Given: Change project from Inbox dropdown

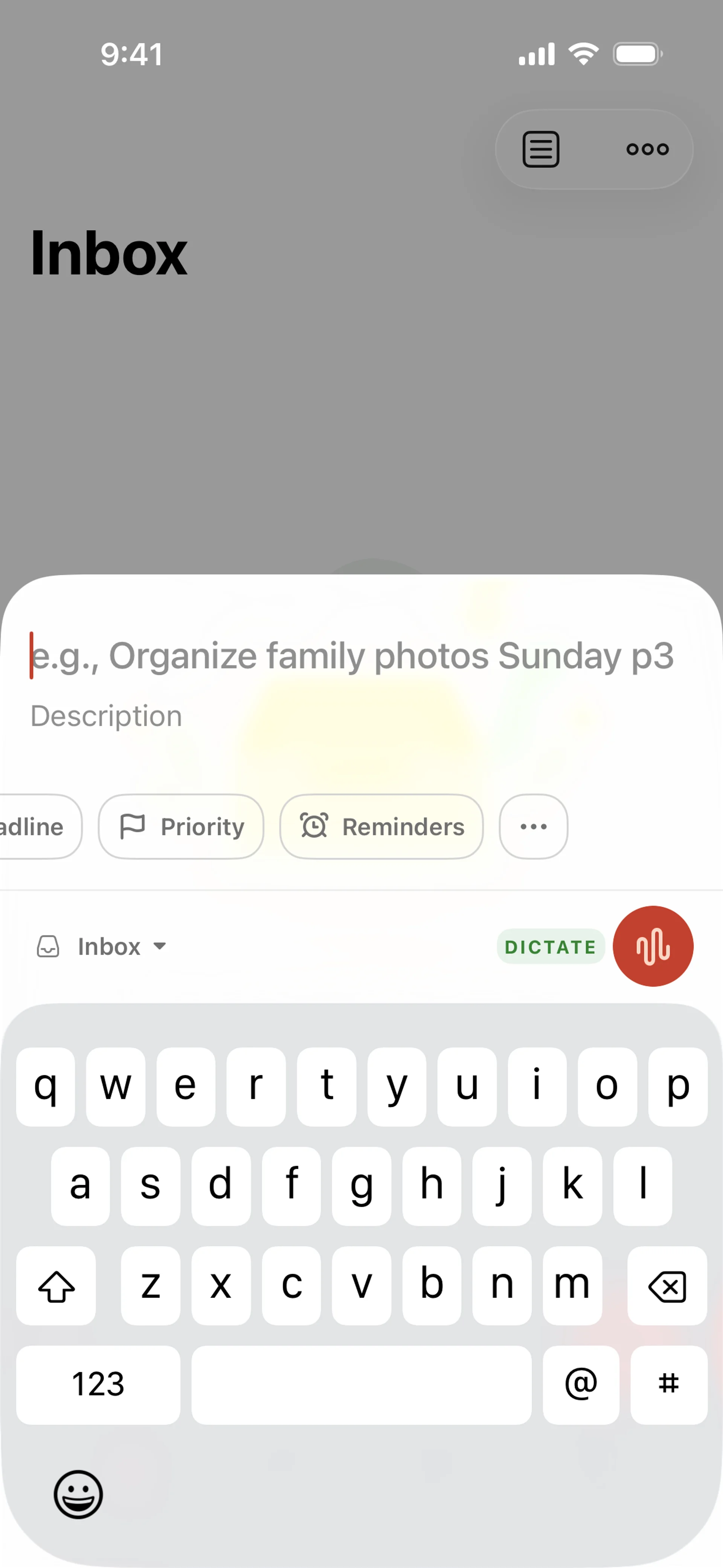Looking at the screenshot, I should (x=102, y=946).
